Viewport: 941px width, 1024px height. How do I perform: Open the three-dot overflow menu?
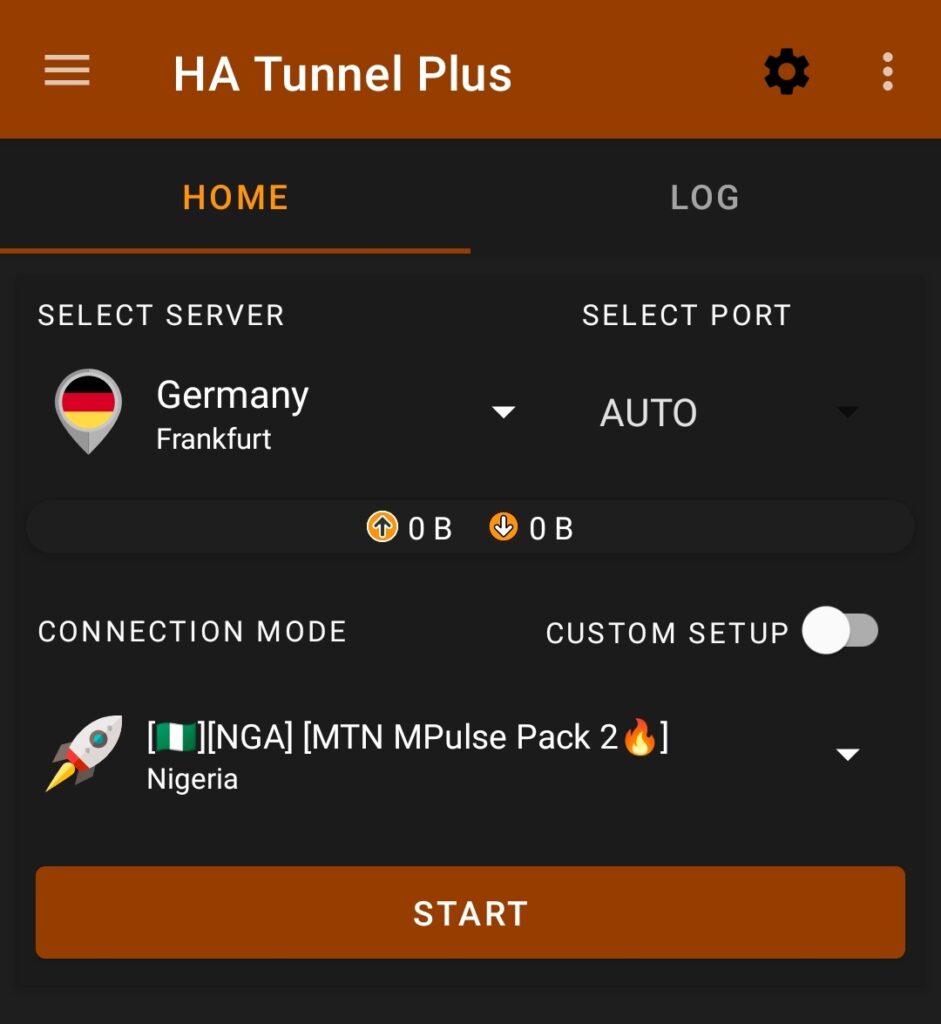coord(887,72)
